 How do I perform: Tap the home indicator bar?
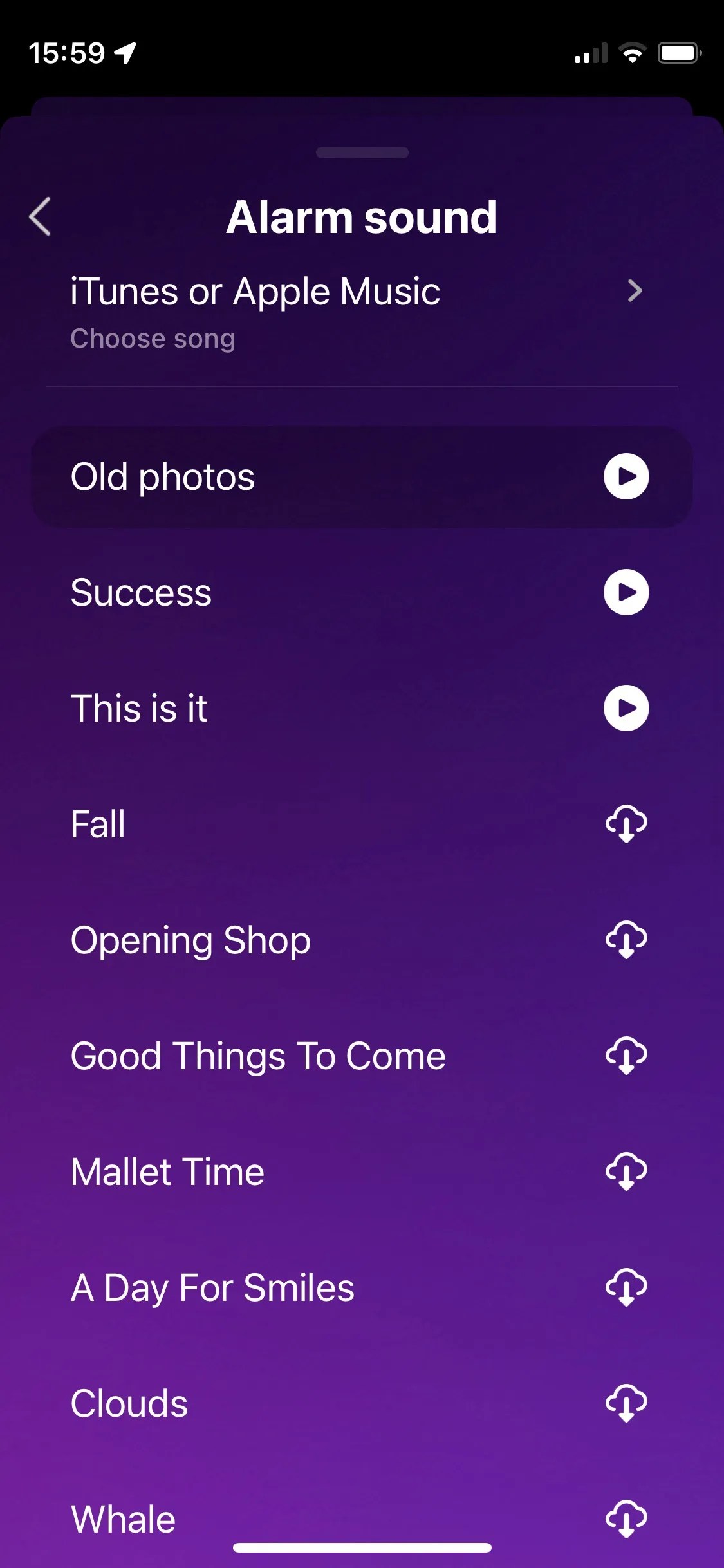(362, 1547)
